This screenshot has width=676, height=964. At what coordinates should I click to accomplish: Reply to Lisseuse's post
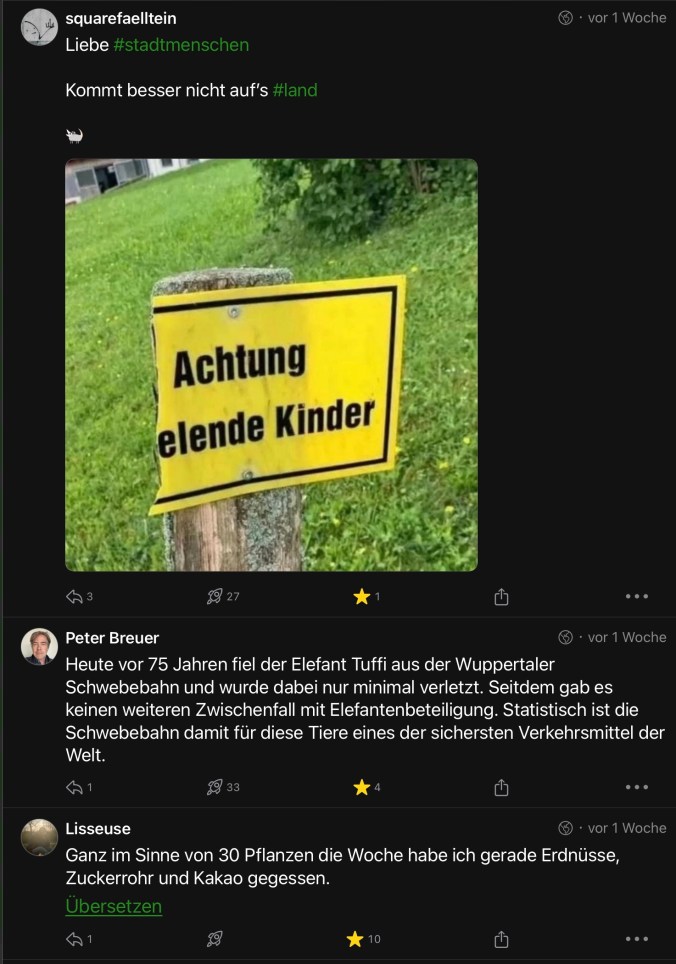click(x=74, y=939)
